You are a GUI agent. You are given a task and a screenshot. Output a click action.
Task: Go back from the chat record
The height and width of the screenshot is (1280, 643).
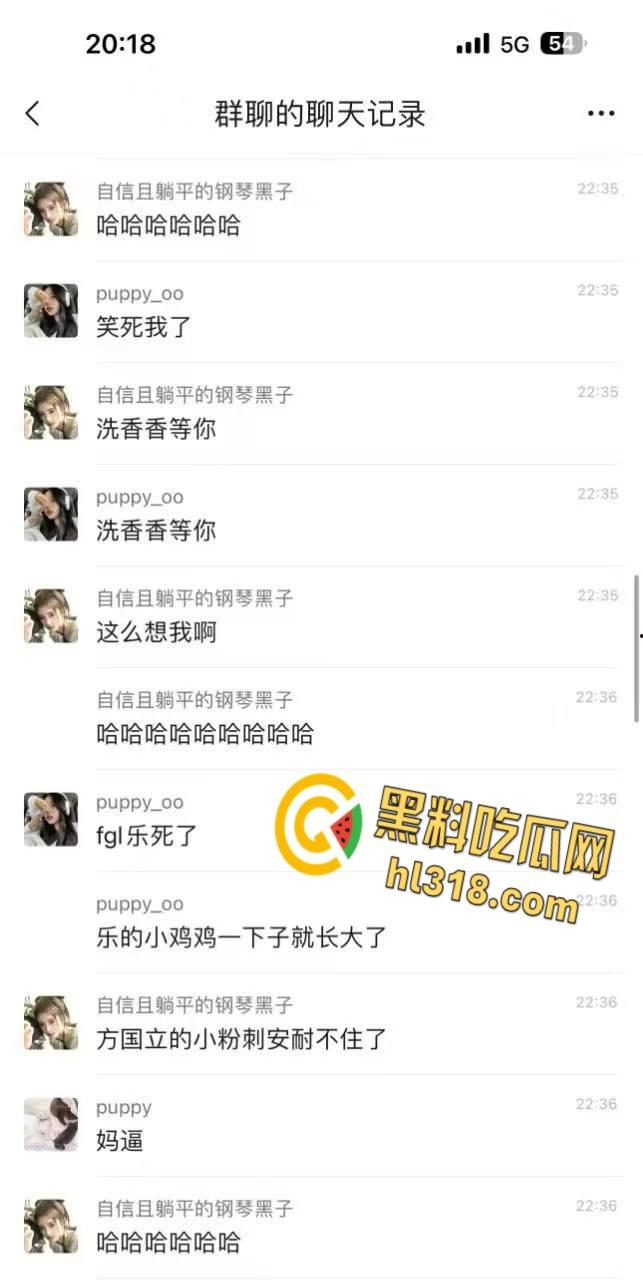click(x=33, y=113)
